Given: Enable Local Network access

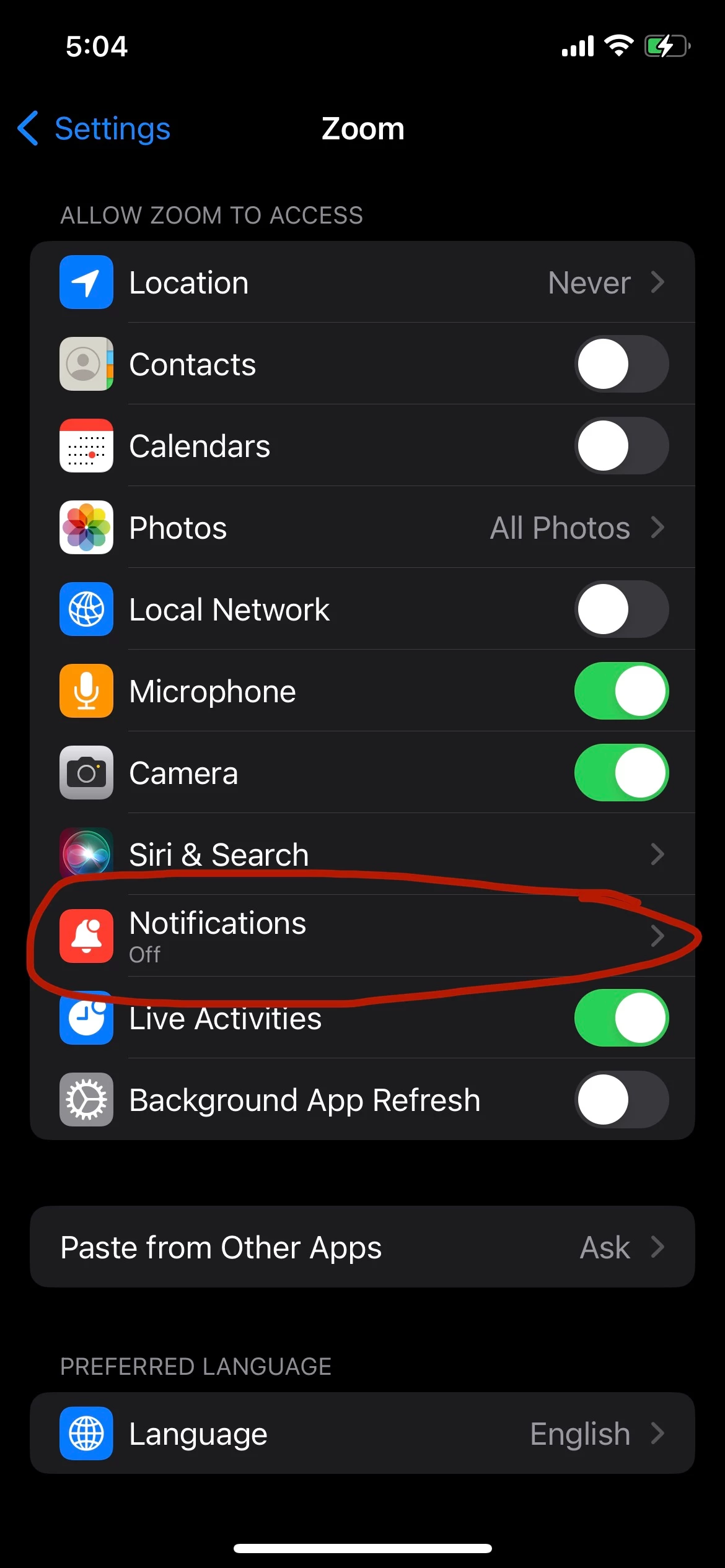Looking at the screenshot, I should click(621, 609).
